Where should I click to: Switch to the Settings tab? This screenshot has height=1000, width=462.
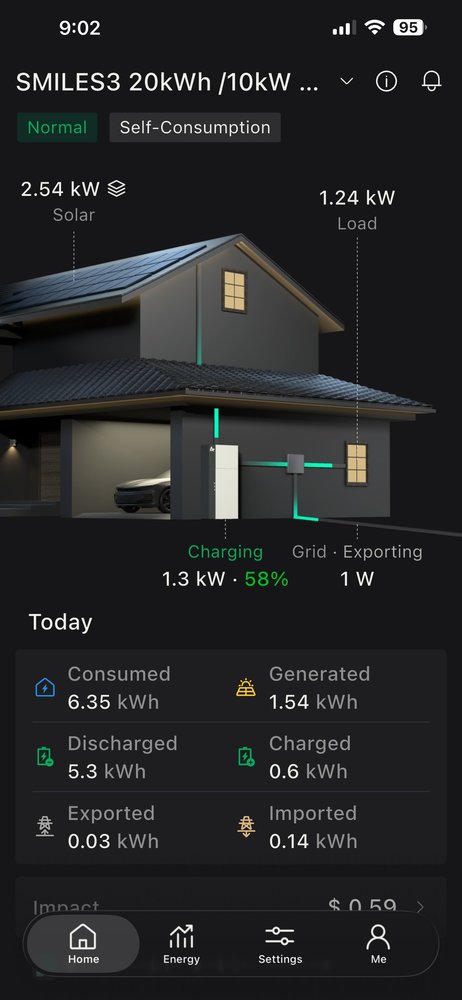pyautogui.click(x=280, y=945)
